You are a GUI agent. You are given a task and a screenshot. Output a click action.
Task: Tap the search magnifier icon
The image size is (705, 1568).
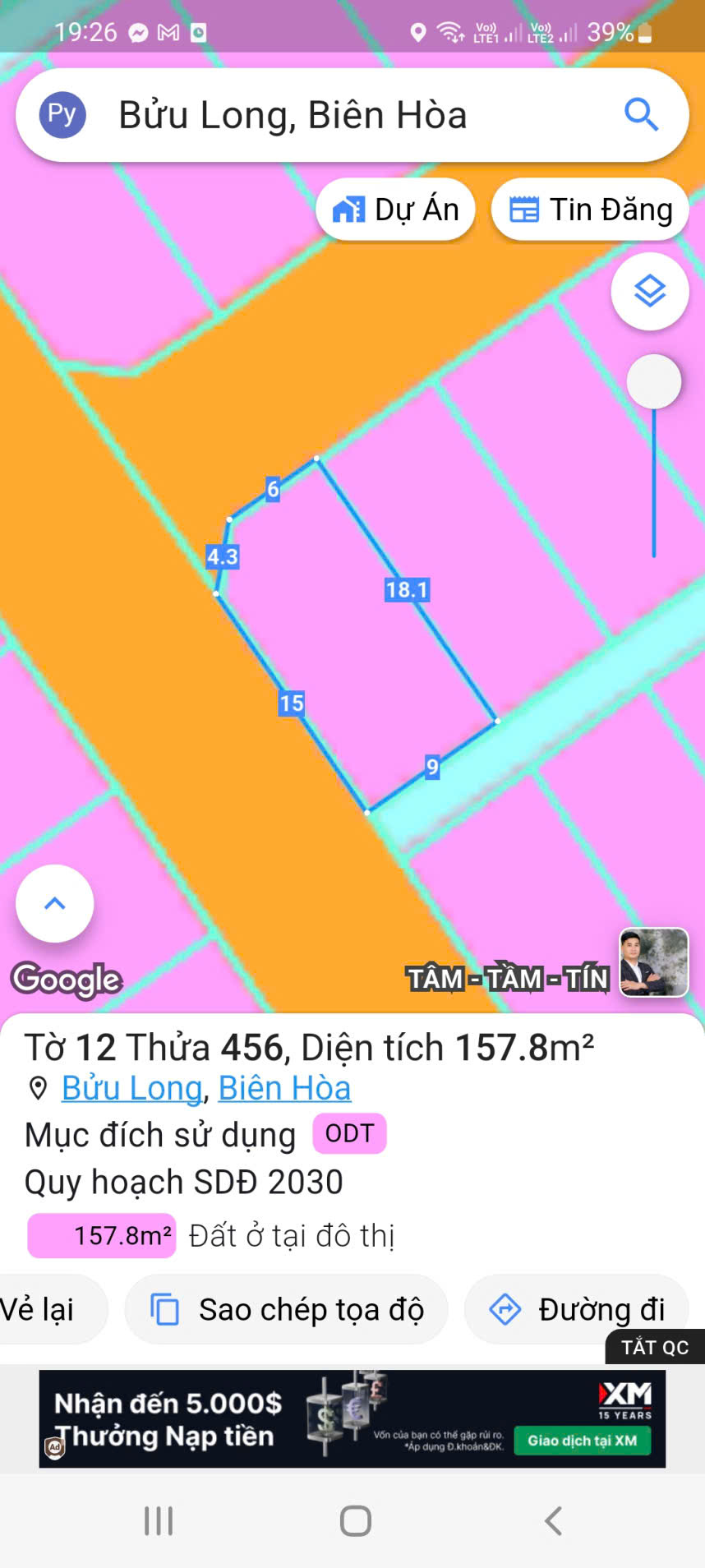[x=641, y=115]
